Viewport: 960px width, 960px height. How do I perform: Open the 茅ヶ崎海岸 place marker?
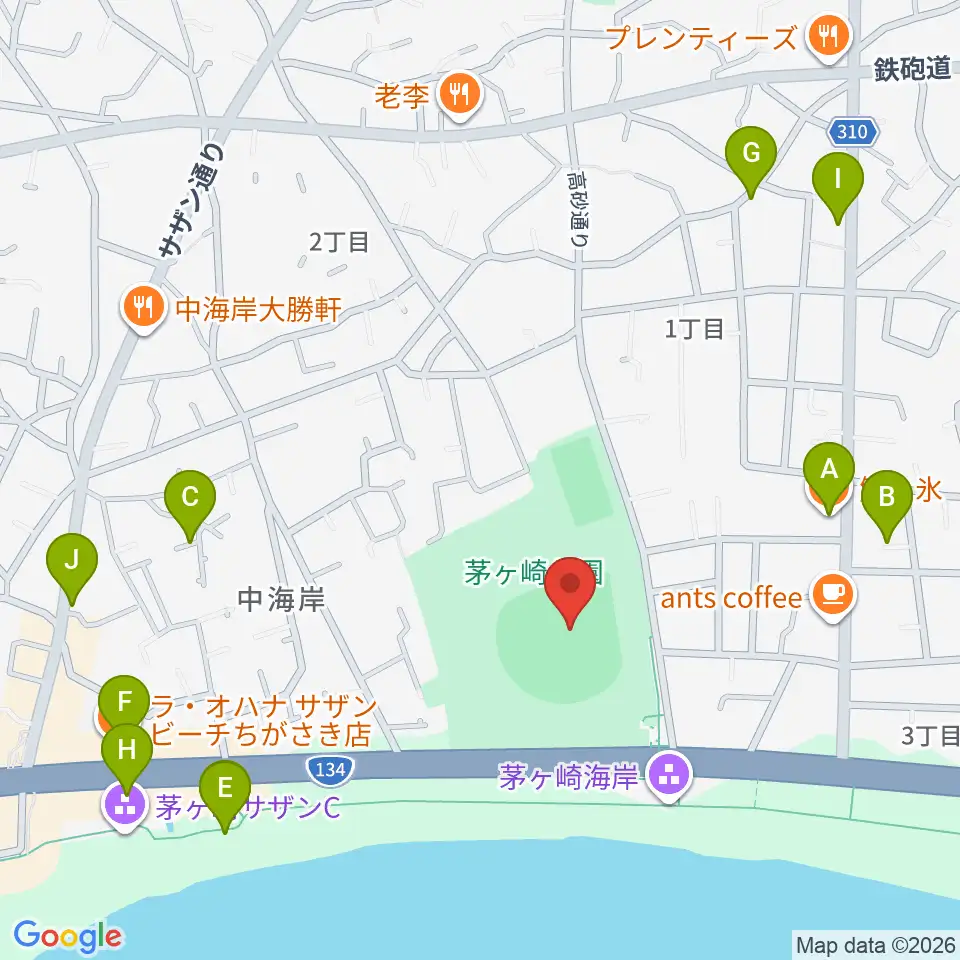tap(669, 776)
